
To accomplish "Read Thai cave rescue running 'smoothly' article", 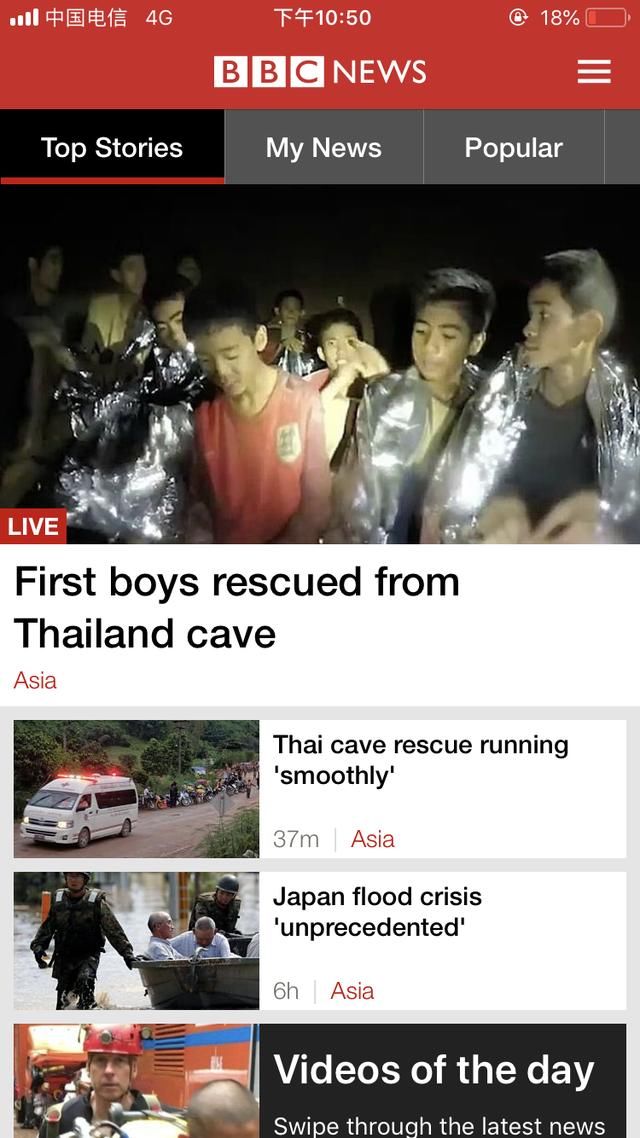I will 420,760.
